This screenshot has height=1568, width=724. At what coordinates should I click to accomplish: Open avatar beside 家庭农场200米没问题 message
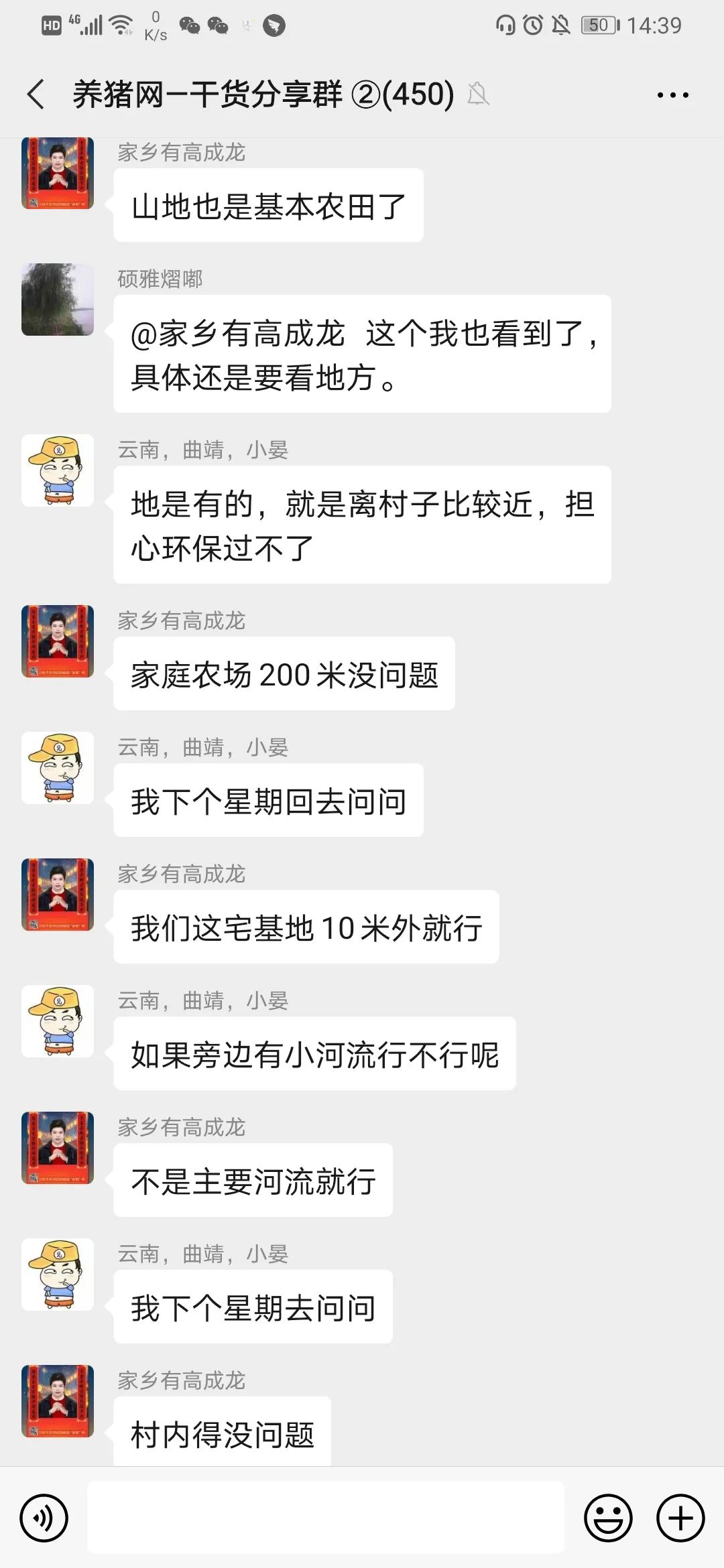[x=58, y=641]
